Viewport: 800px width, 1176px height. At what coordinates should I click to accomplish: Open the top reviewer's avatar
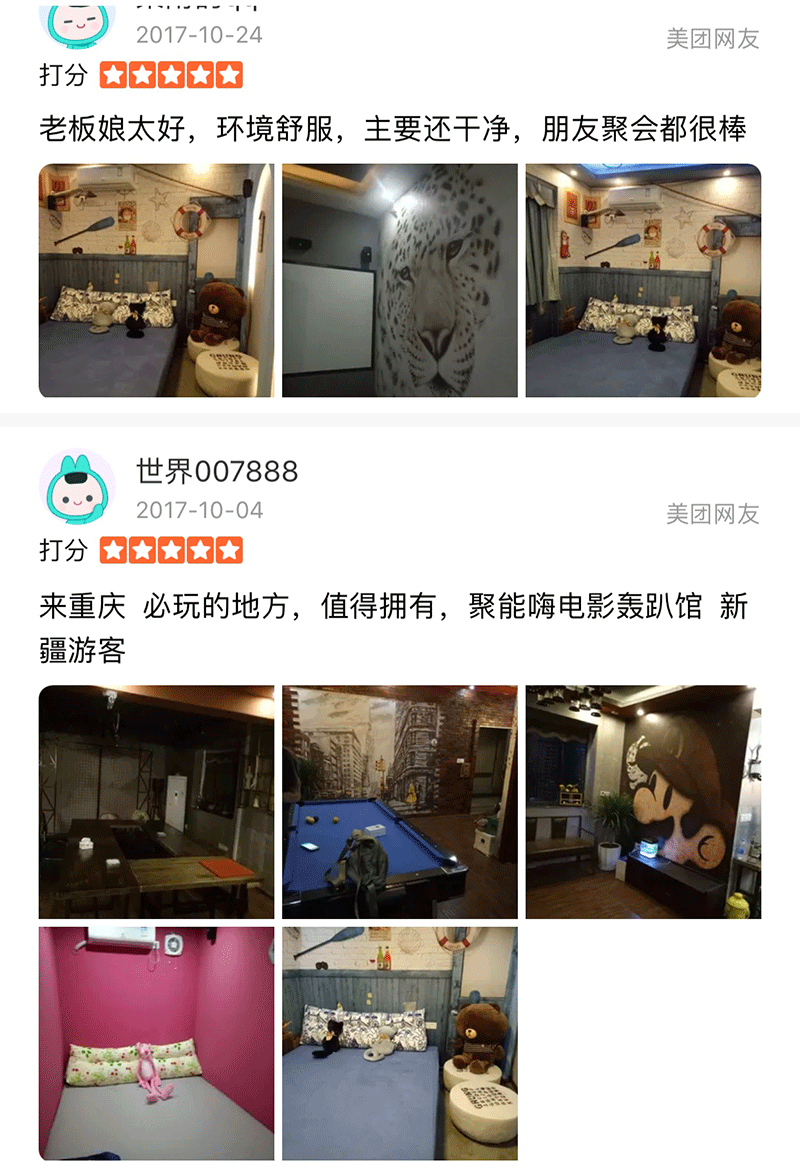(x=77, y=22)
